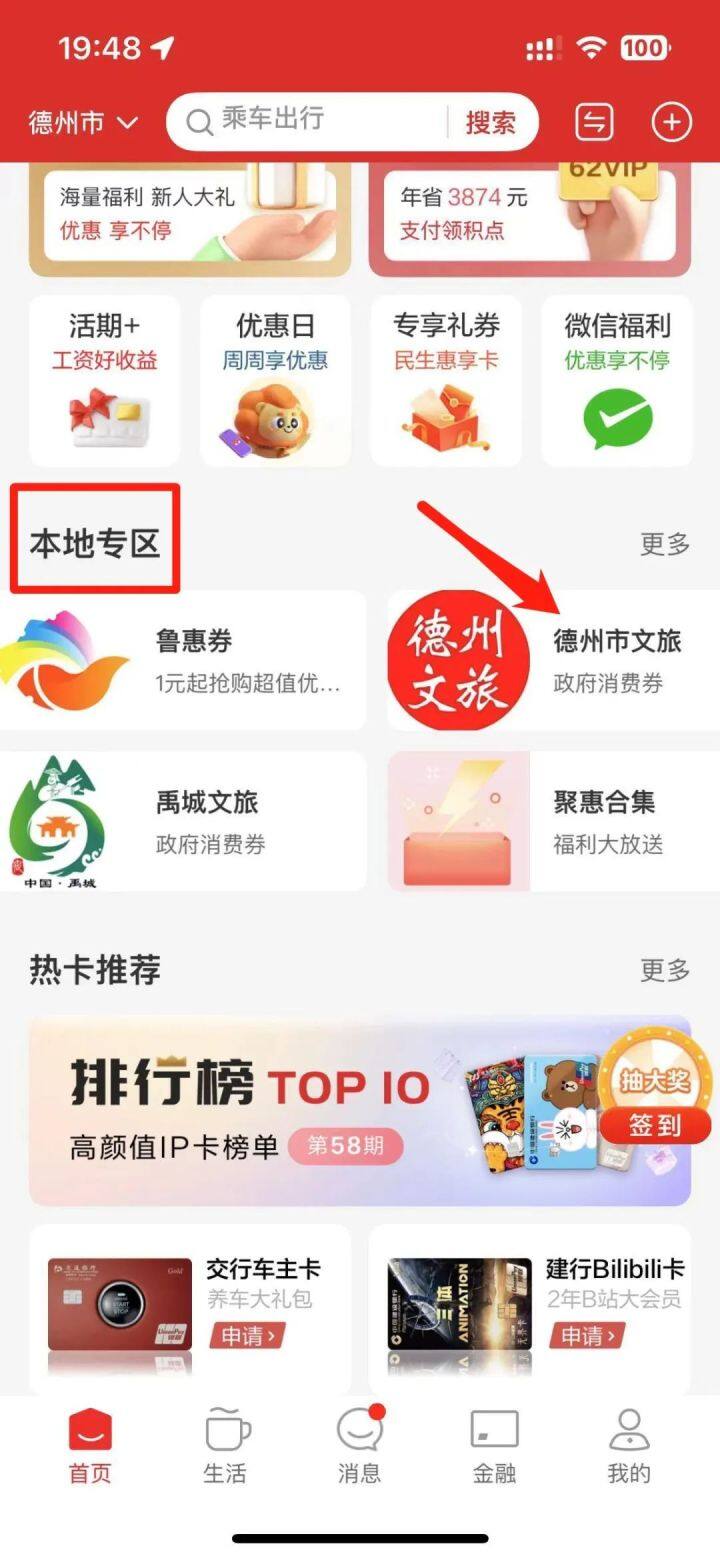Image resolution: width=720 pixels, height=1558 pixels.
Task: View 更多 in 热卡推荐
Action: click(x=665, y=969)
